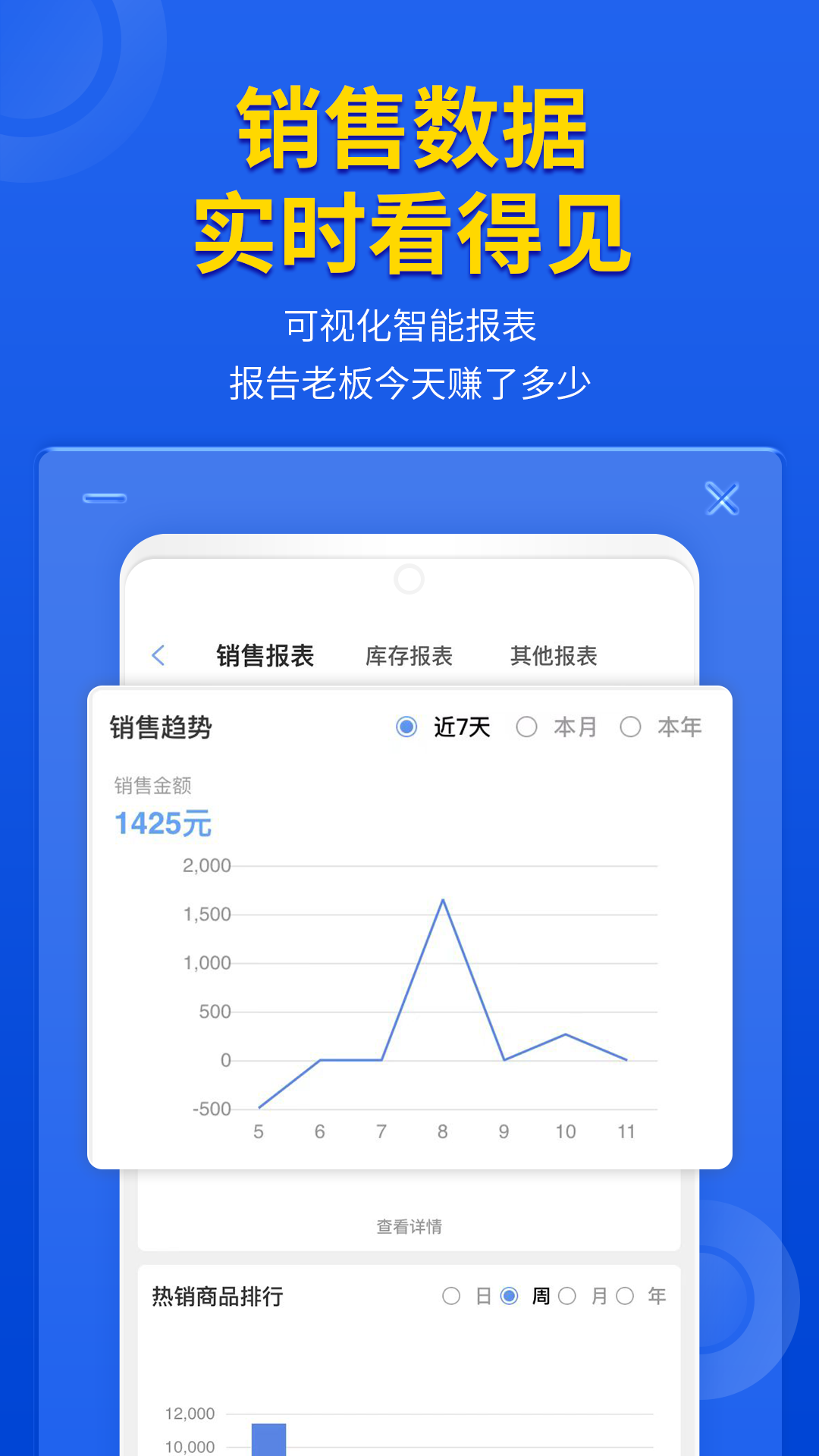Tap the line chart peak near day 8
This screenshot has width=819, height=1456.
(x=443, y=901)
